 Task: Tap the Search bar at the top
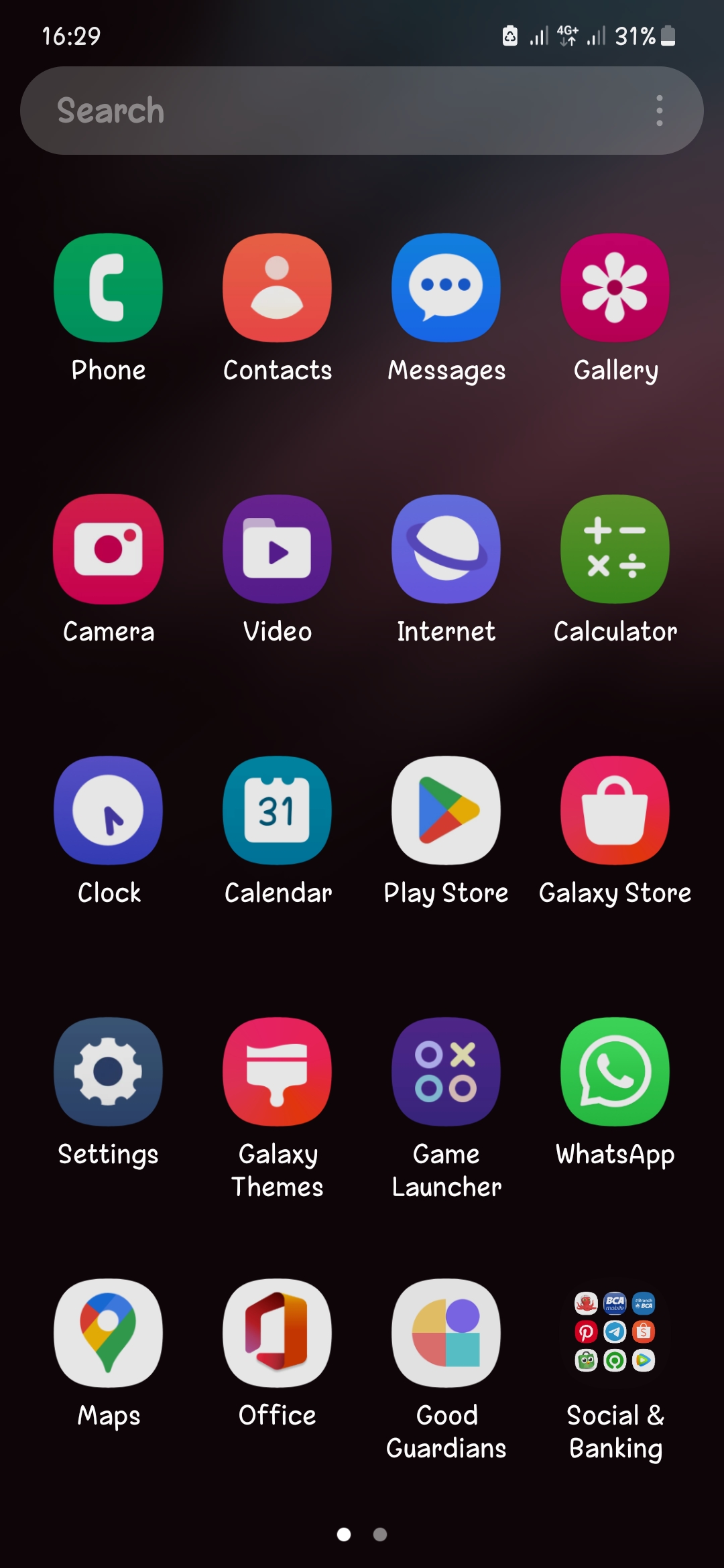302,110
